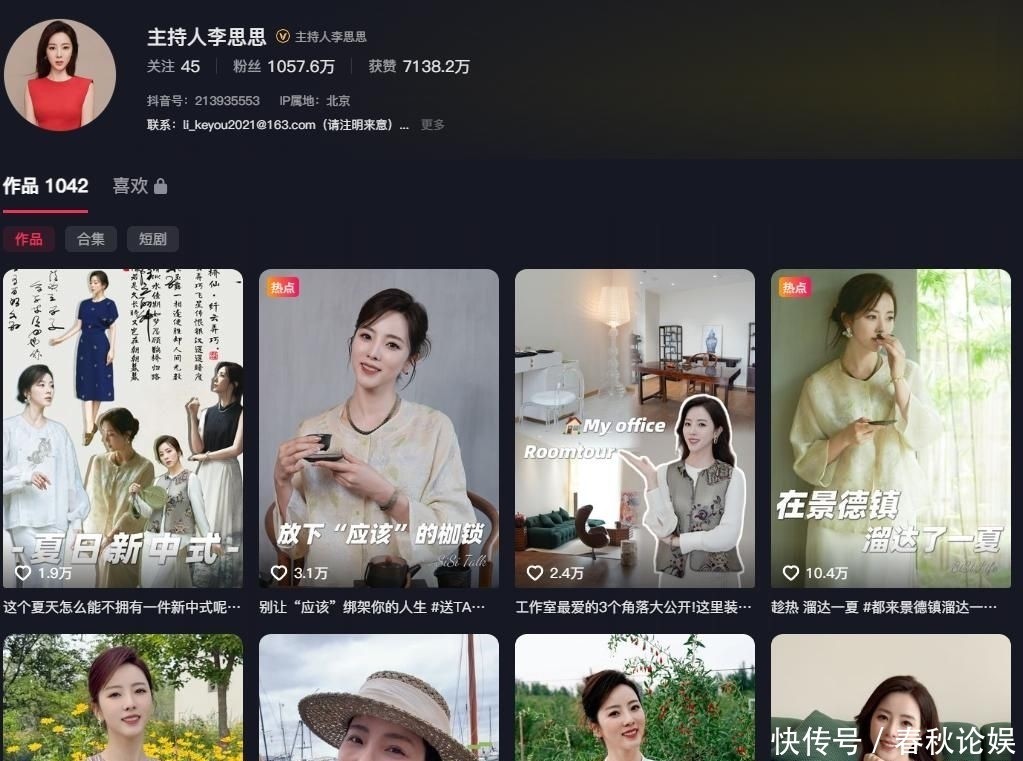Open the My office Roomtour video
This screenshot has height=761, width=1023.
tap(635, 428)
